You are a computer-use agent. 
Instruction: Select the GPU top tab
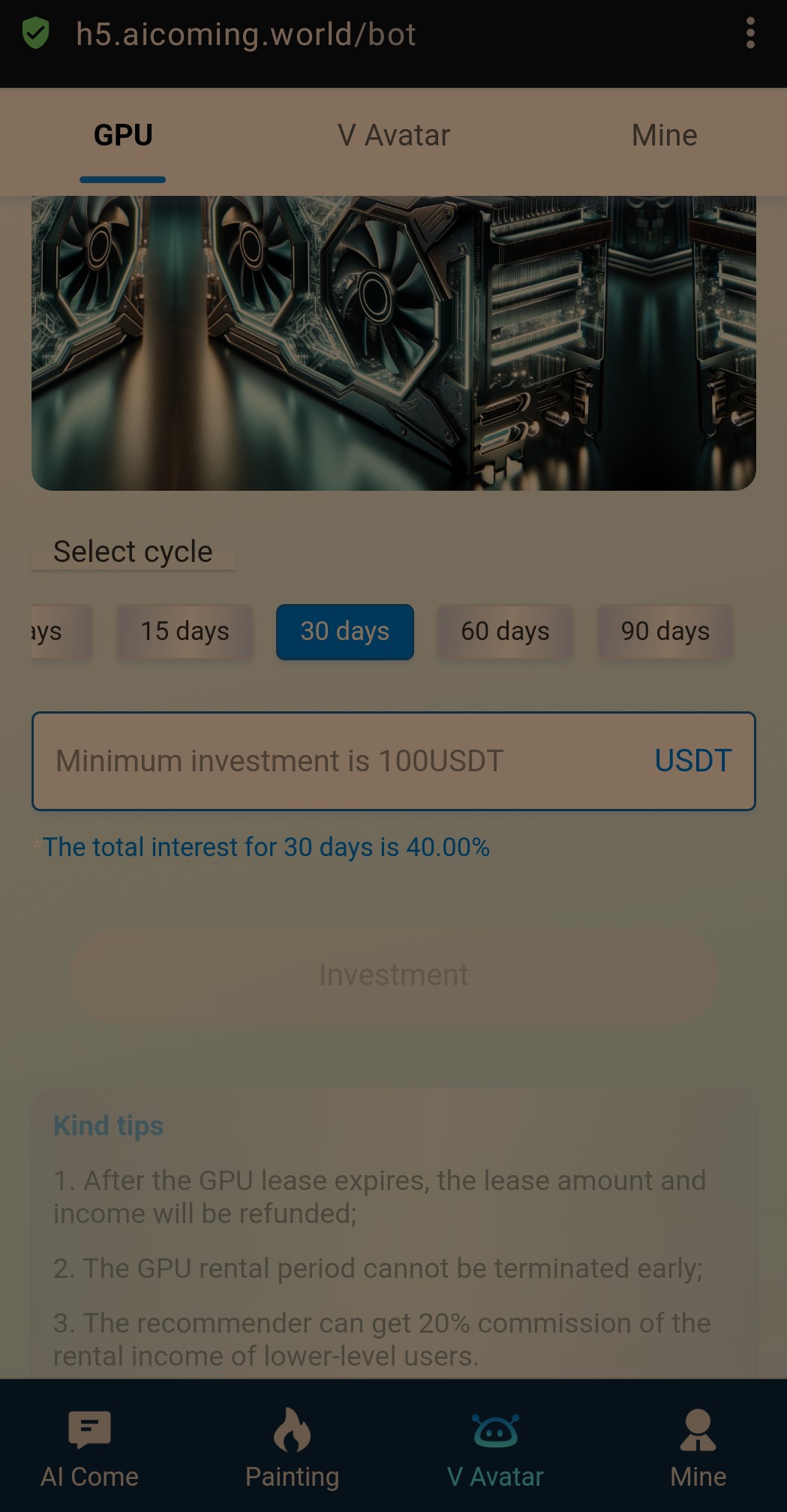tap(123, 136)
